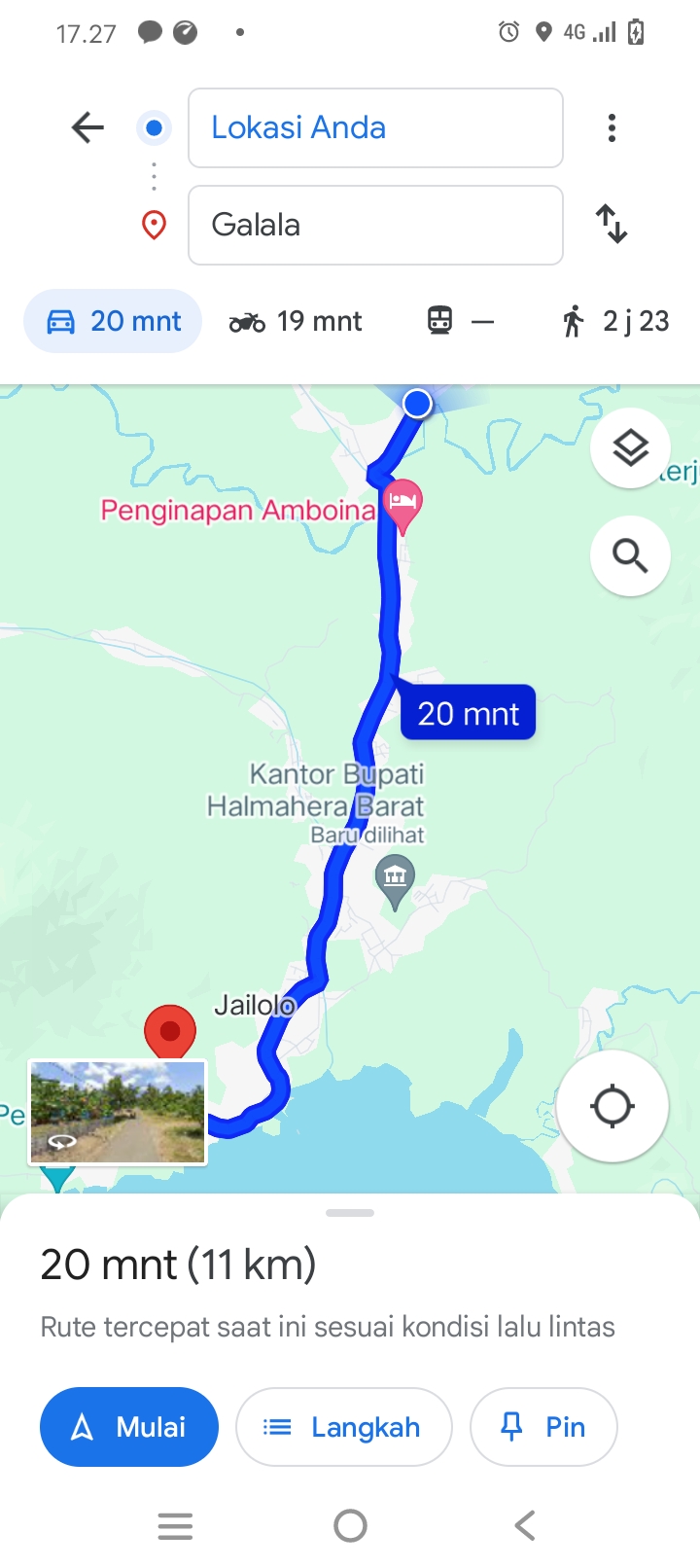Viewport: 700px width, 1568px height.
Task: Search along the route
Action: [x=630, y=555]
